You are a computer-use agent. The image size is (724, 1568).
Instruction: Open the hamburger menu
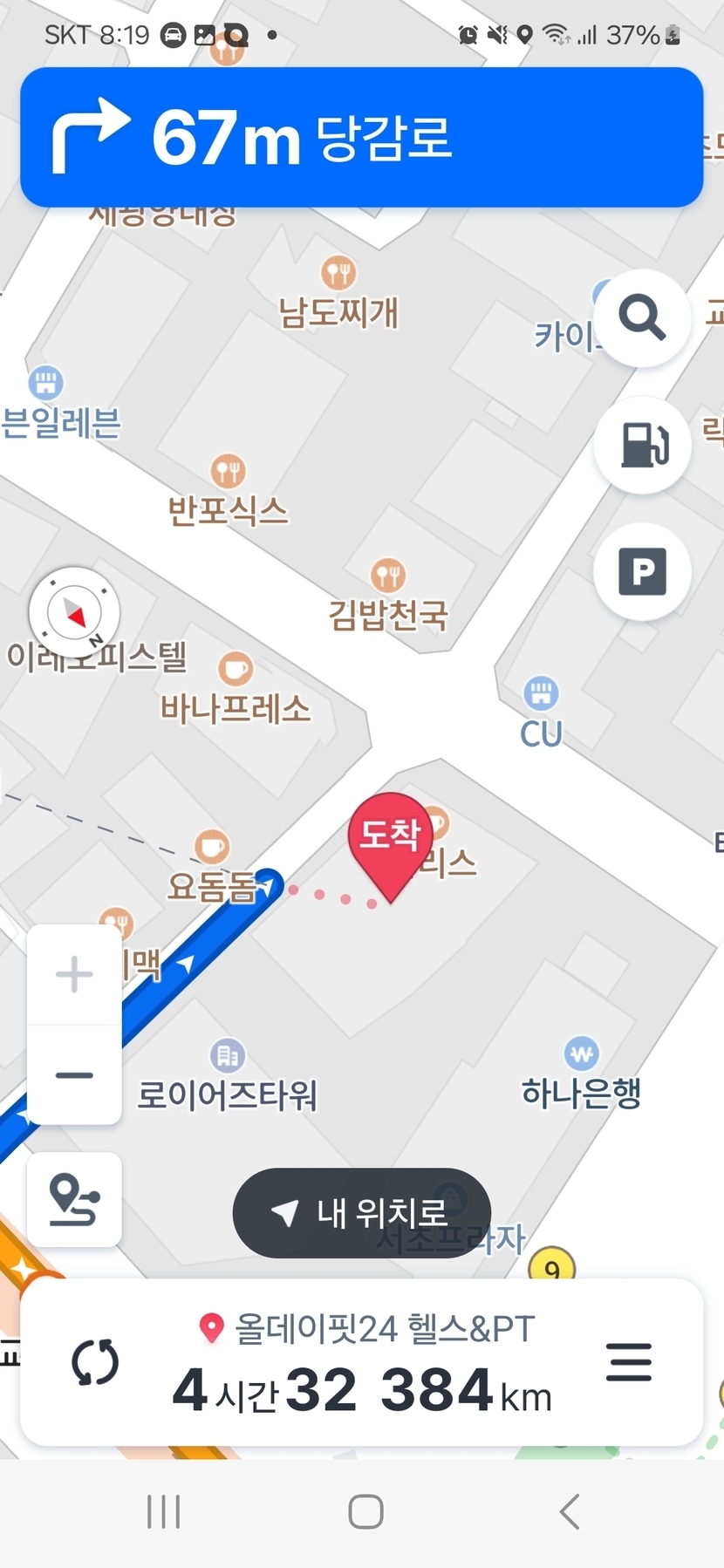(628, 1362)
